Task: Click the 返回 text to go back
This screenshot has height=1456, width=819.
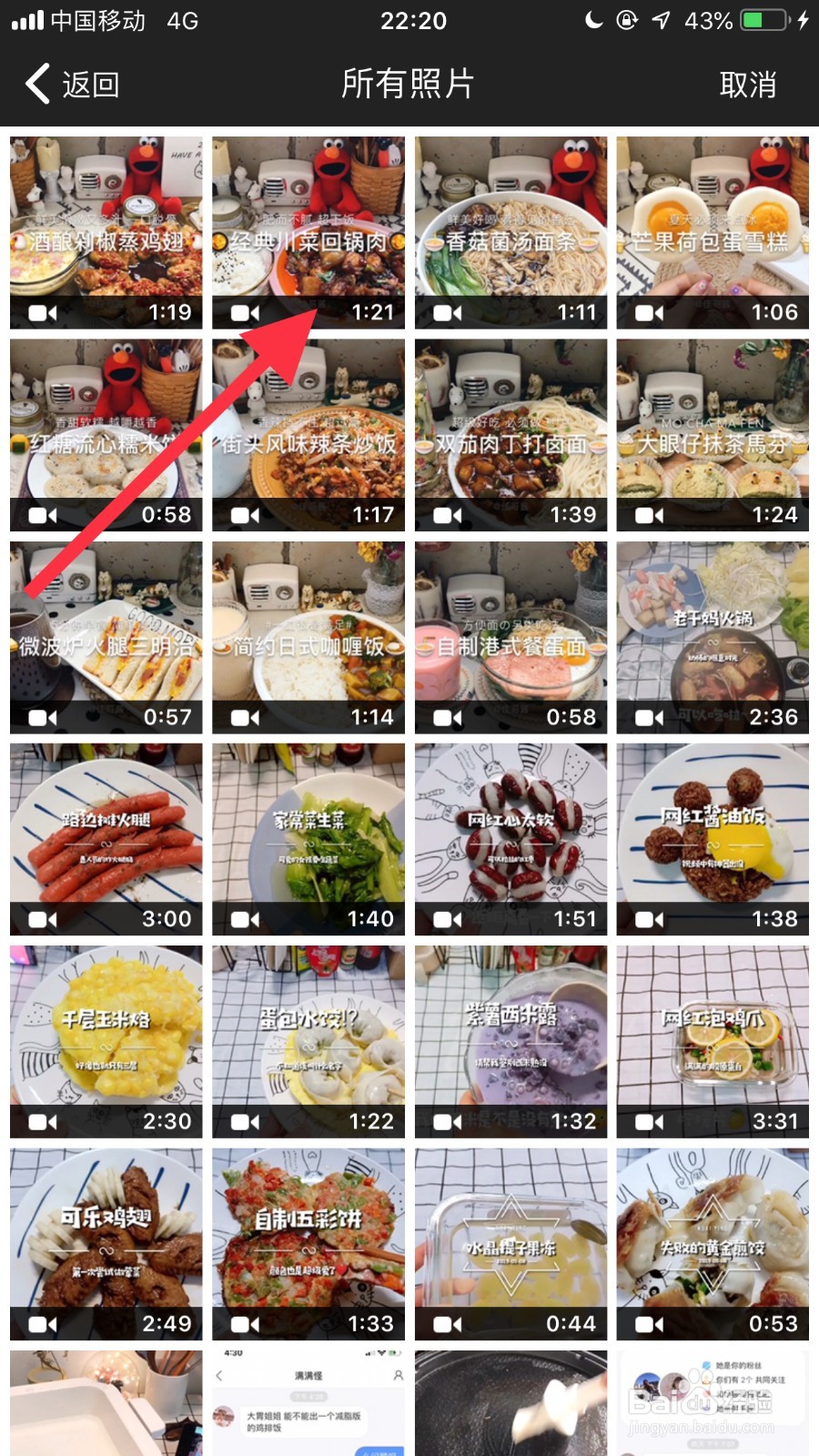Action: (87, 84)
